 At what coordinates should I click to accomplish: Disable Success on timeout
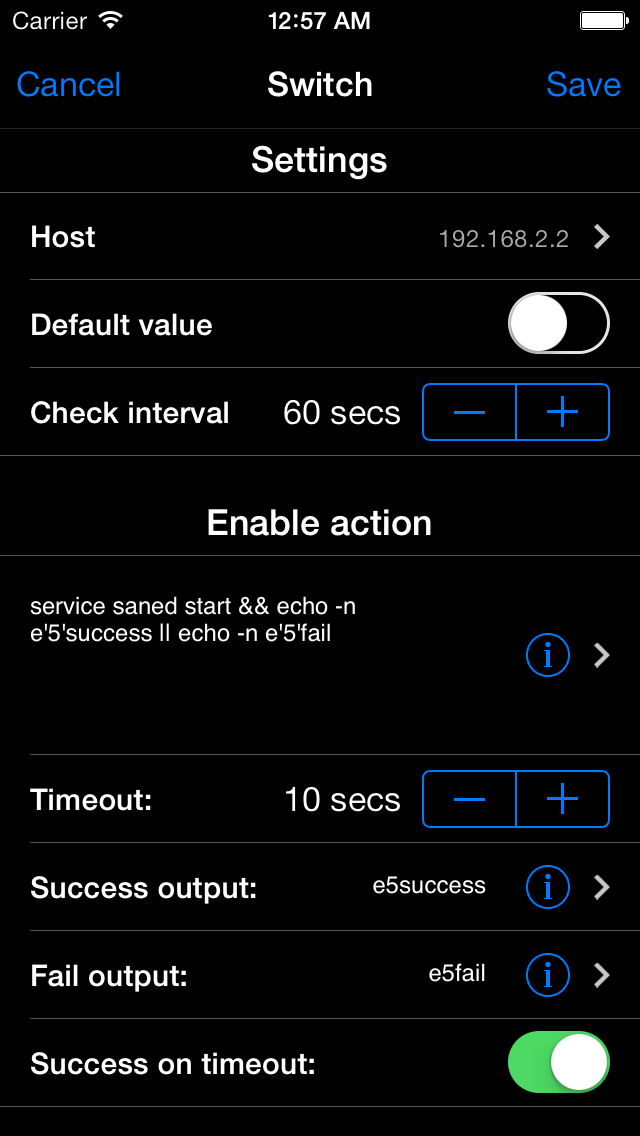pyautogui.click(x=558, y=1062)
